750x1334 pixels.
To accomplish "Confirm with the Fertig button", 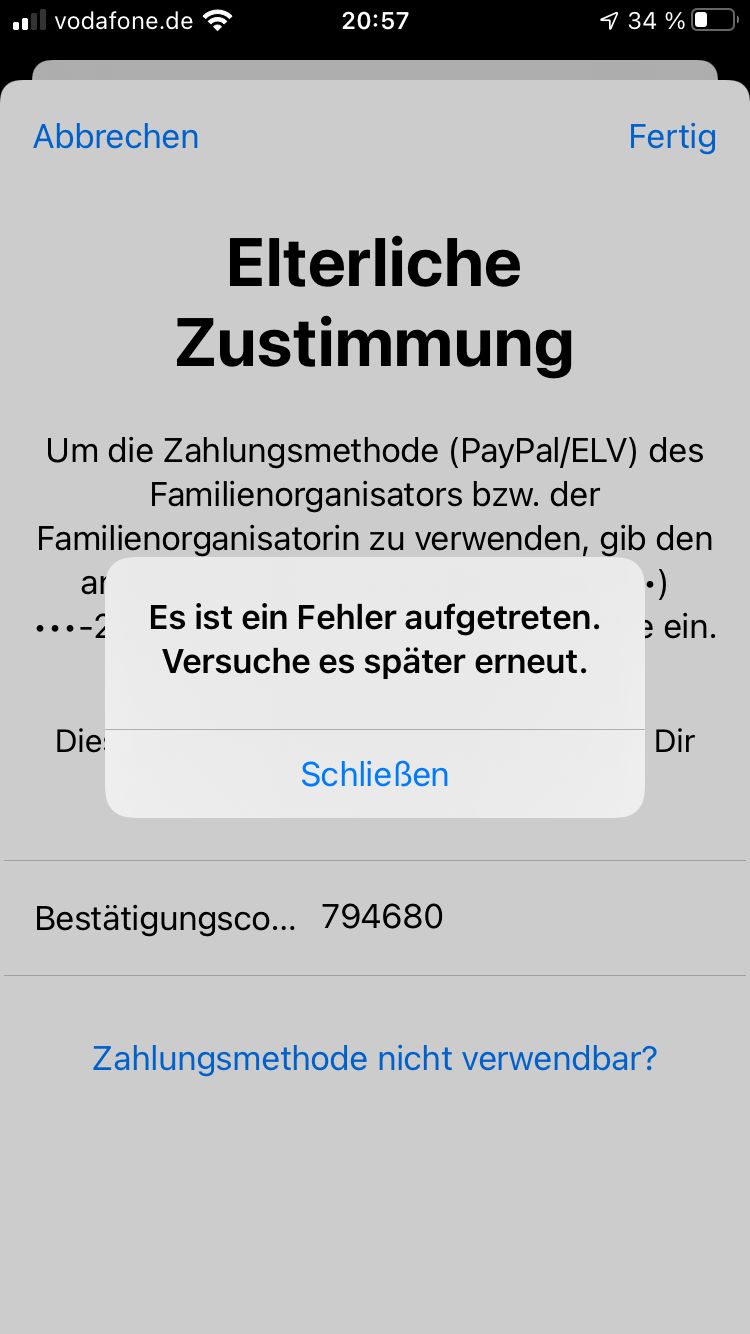I will (x=672, y=137).
